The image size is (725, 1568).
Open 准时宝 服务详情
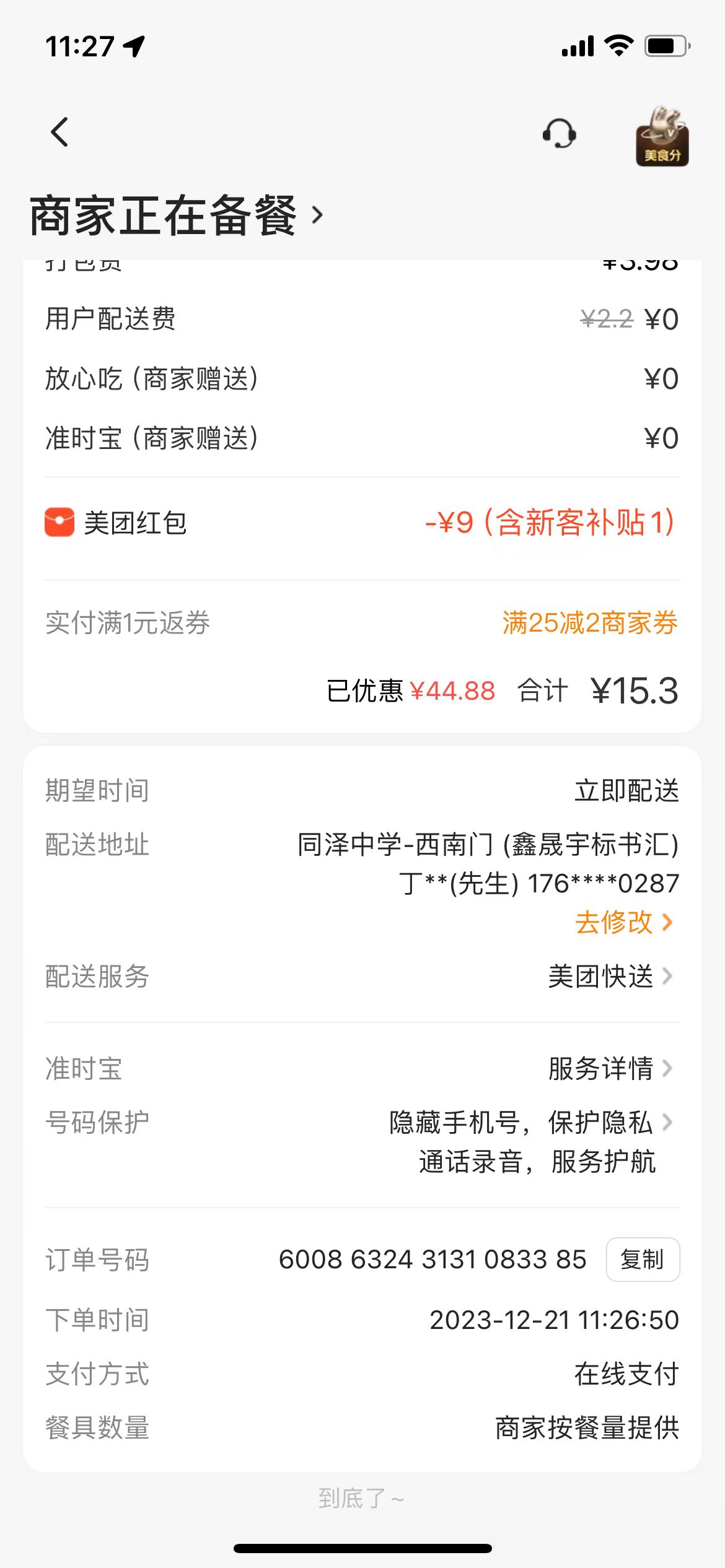click(x=610, y=1068)
